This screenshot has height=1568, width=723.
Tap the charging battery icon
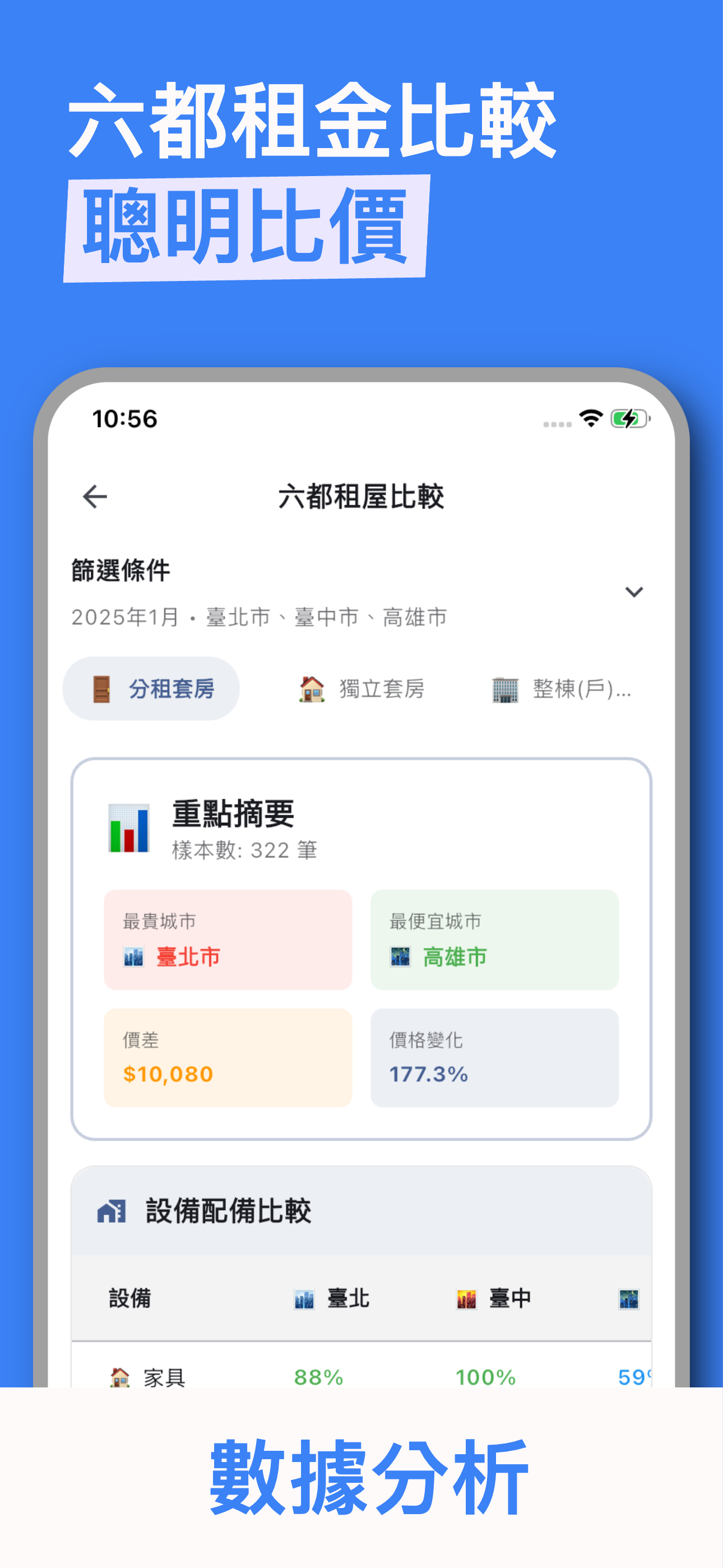628,418
